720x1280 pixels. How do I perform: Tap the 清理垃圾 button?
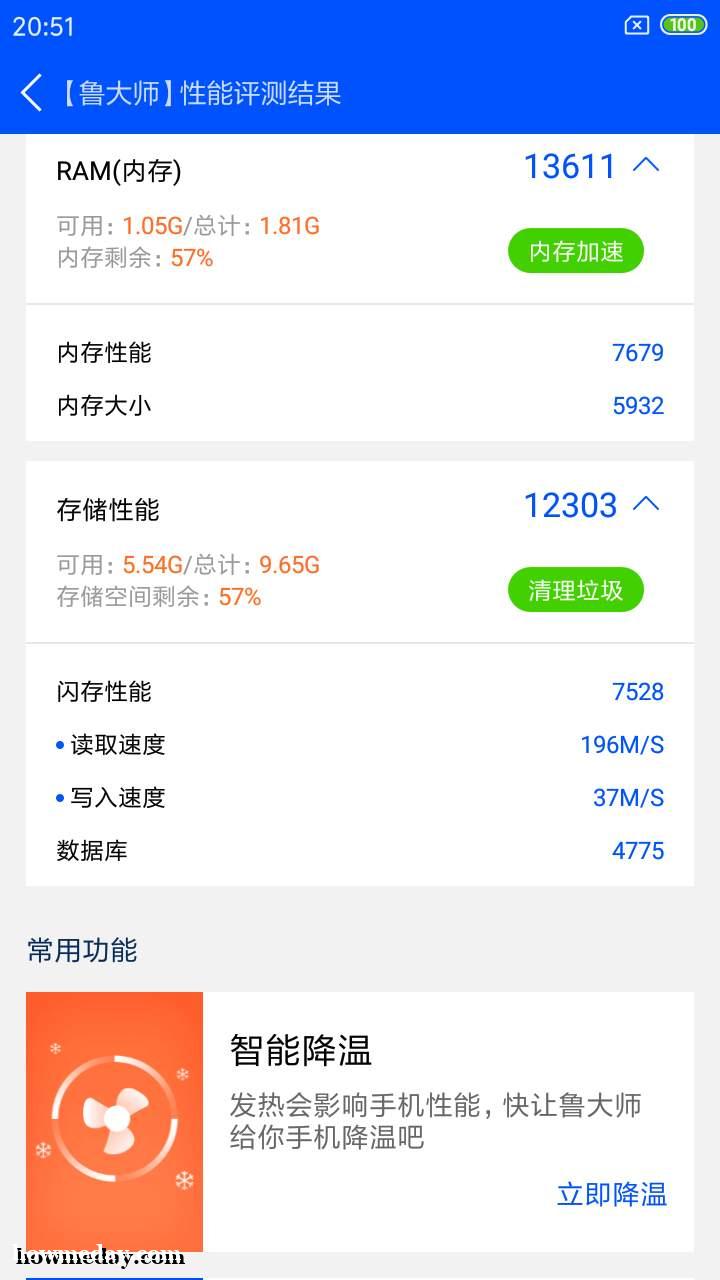[x=576, y=590]
